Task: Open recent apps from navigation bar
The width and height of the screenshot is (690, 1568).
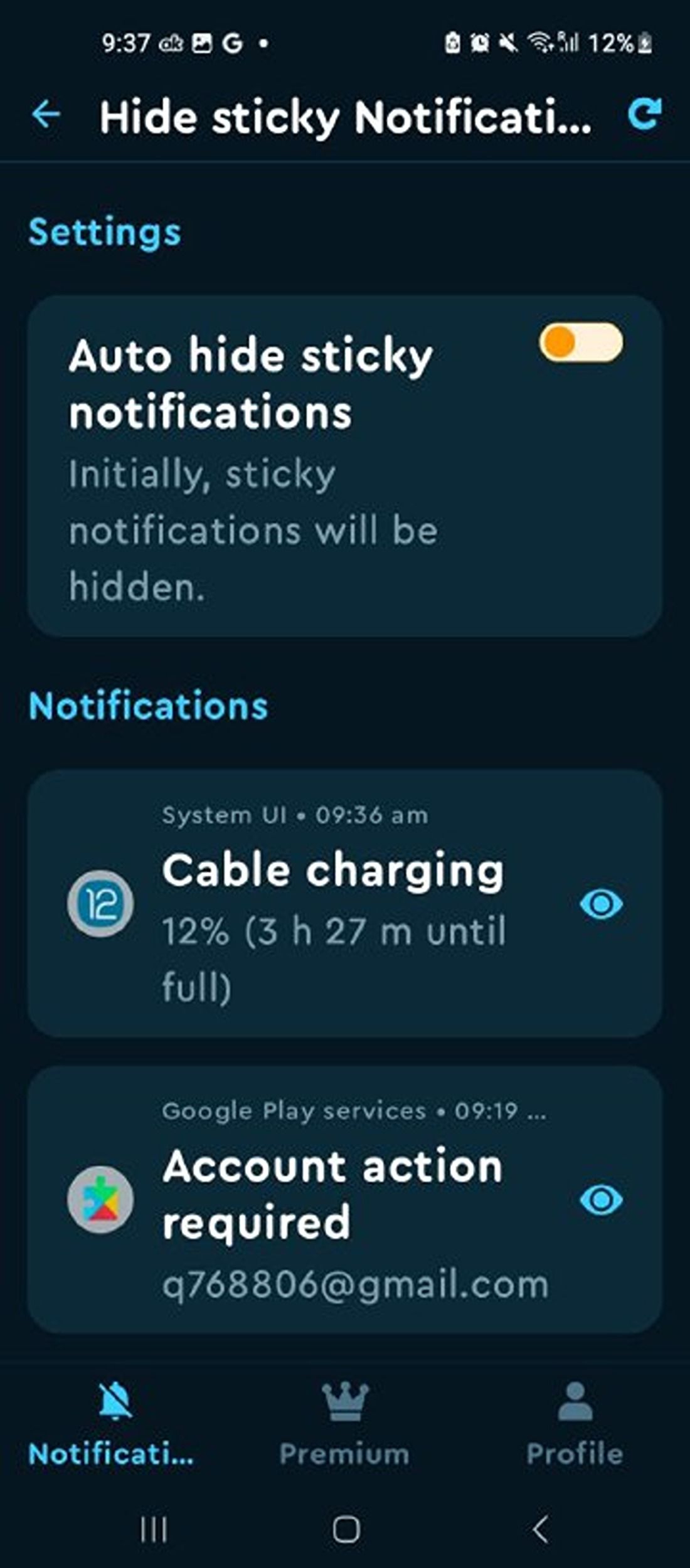Action: [154, 1529]
